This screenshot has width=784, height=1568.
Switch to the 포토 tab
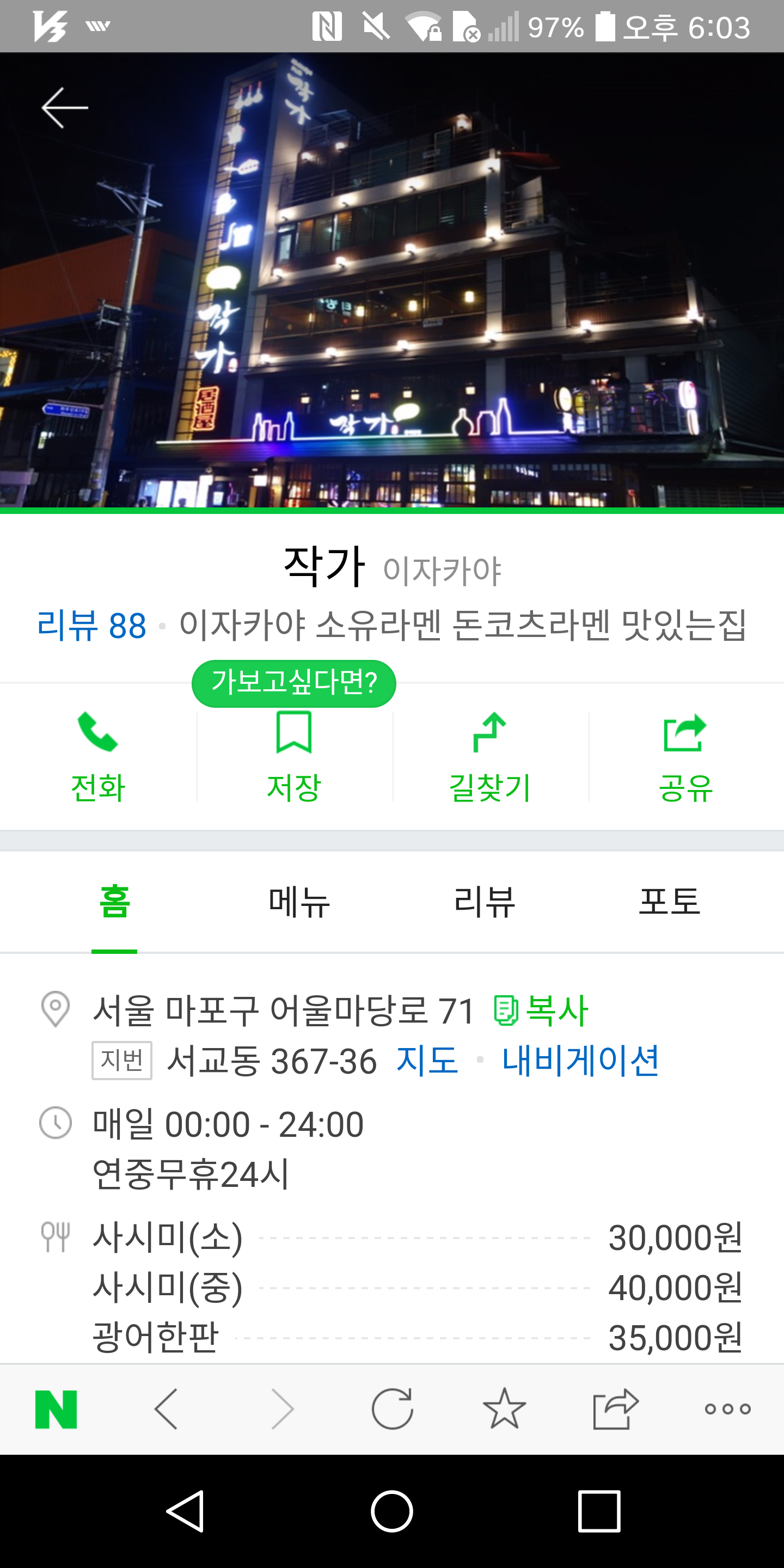pyautogui.click(x=670, y=902)
